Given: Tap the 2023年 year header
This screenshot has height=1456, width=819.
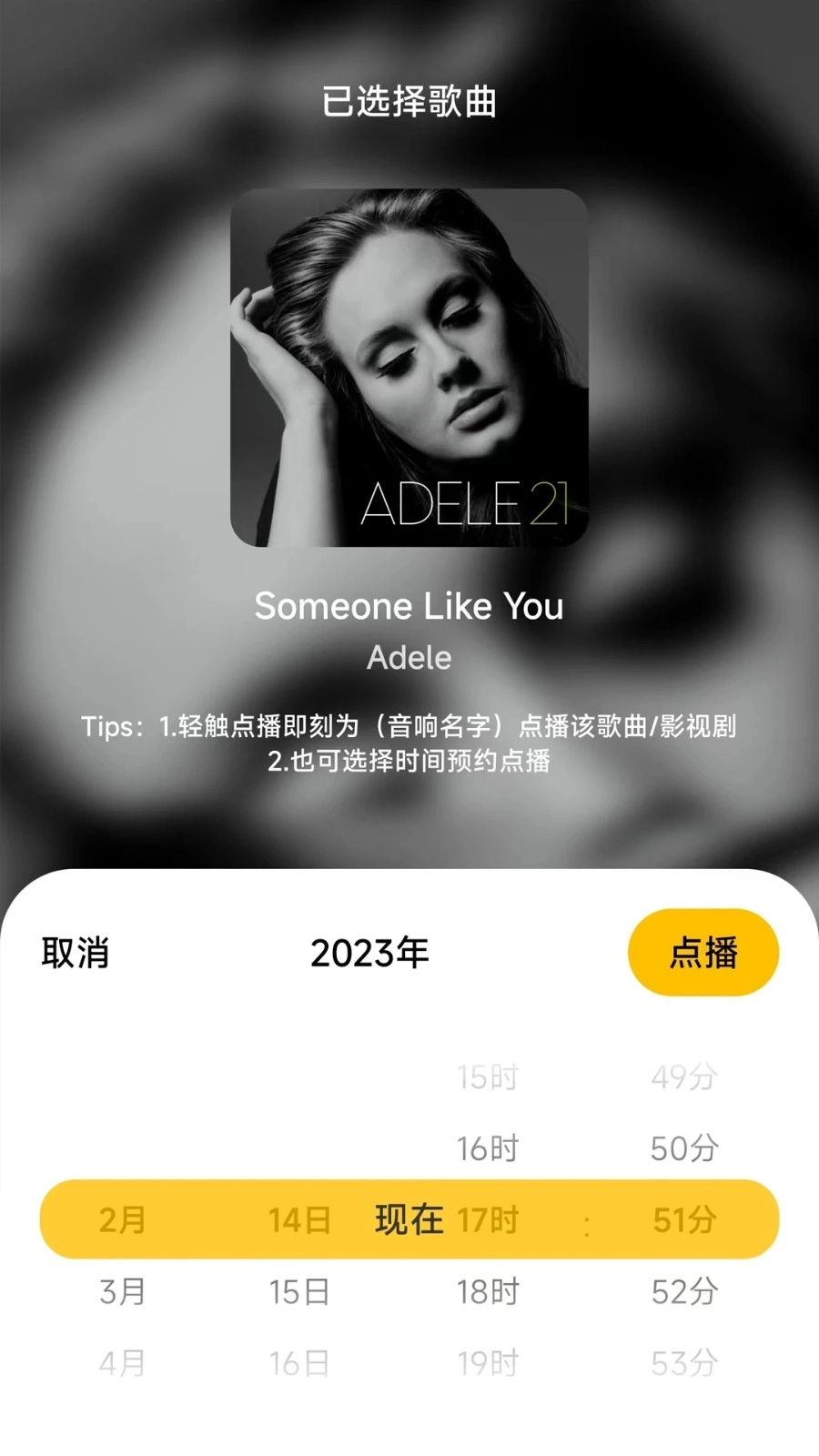Looking at the screenshot, I should 369,951.
